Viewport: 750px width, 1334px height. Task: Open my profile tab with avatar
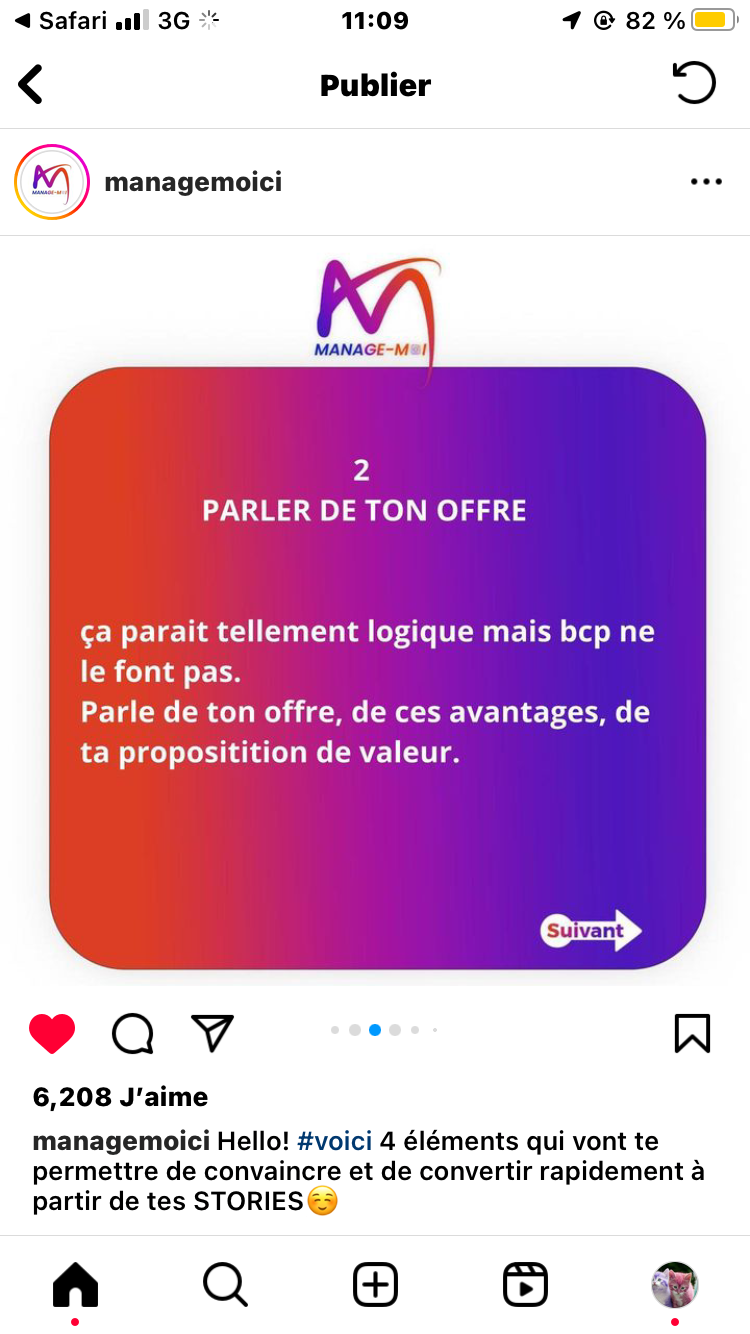pos(675,1284)
